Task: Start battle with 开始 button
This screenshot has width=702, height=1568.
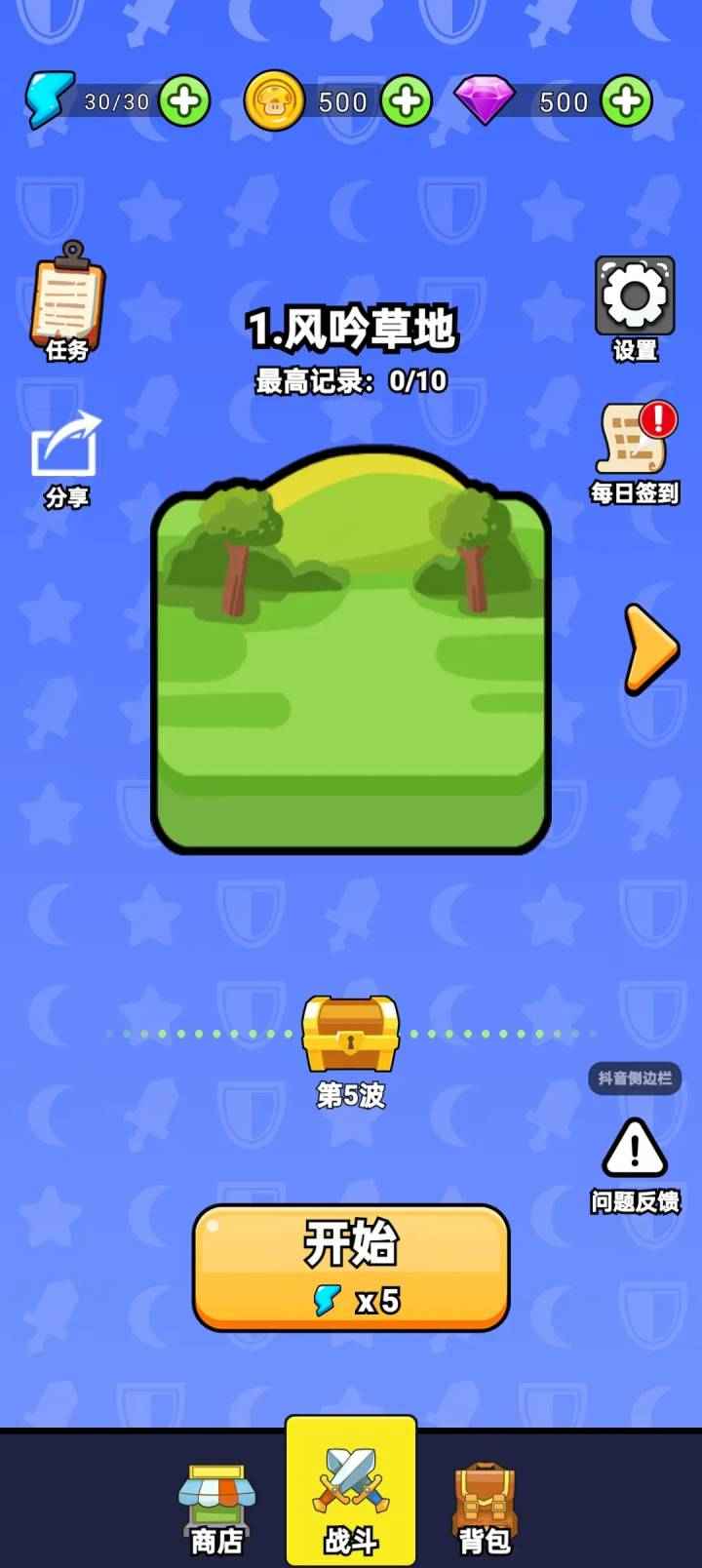Action: (351, 1267)
